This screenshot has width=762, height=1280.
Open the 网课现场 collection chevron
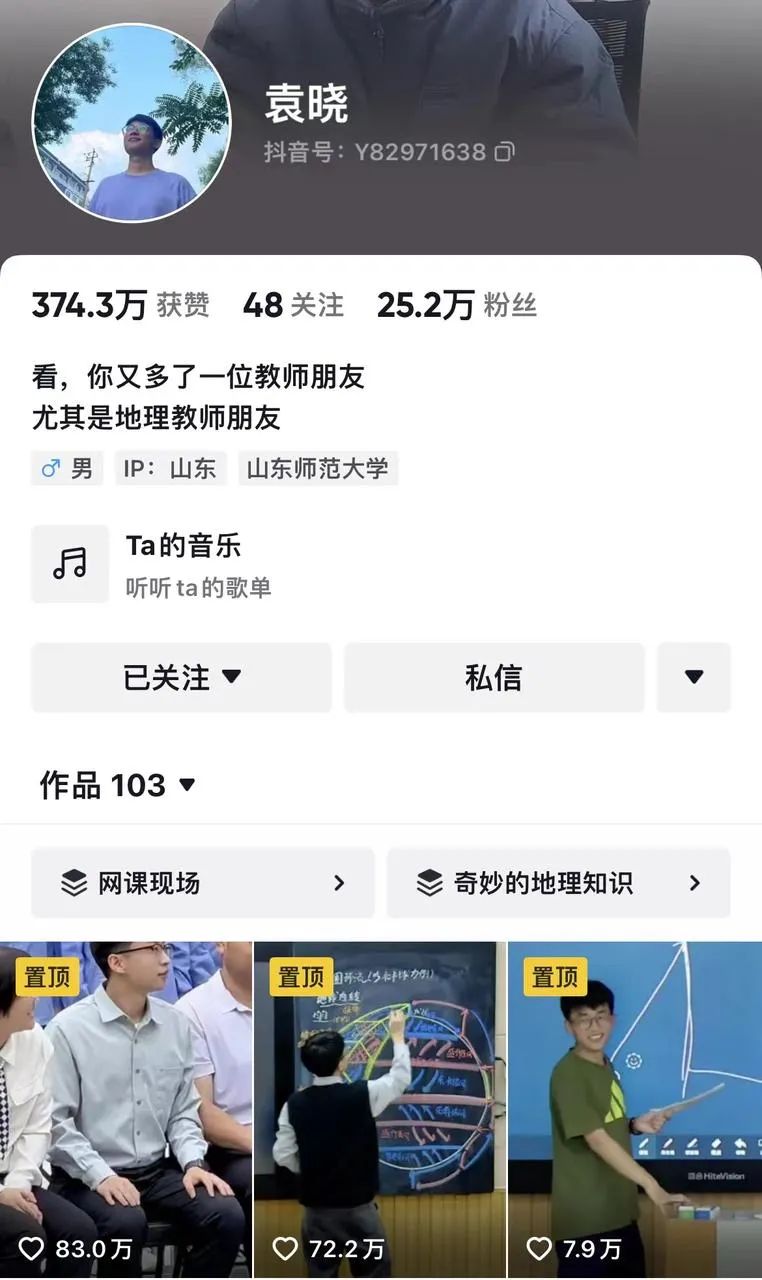tap(341, 883)
